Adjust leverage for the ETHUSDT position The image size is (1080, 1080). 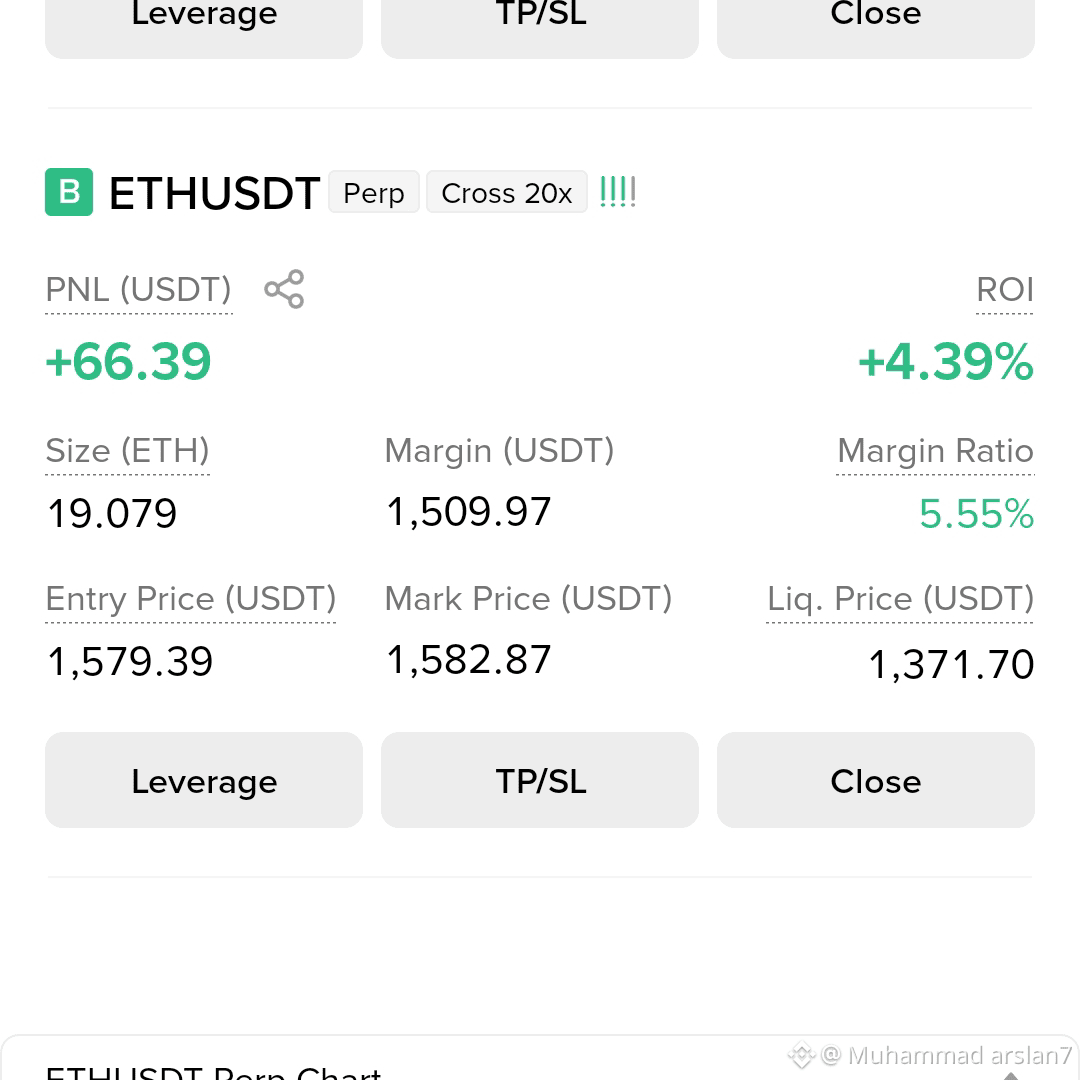204,780
